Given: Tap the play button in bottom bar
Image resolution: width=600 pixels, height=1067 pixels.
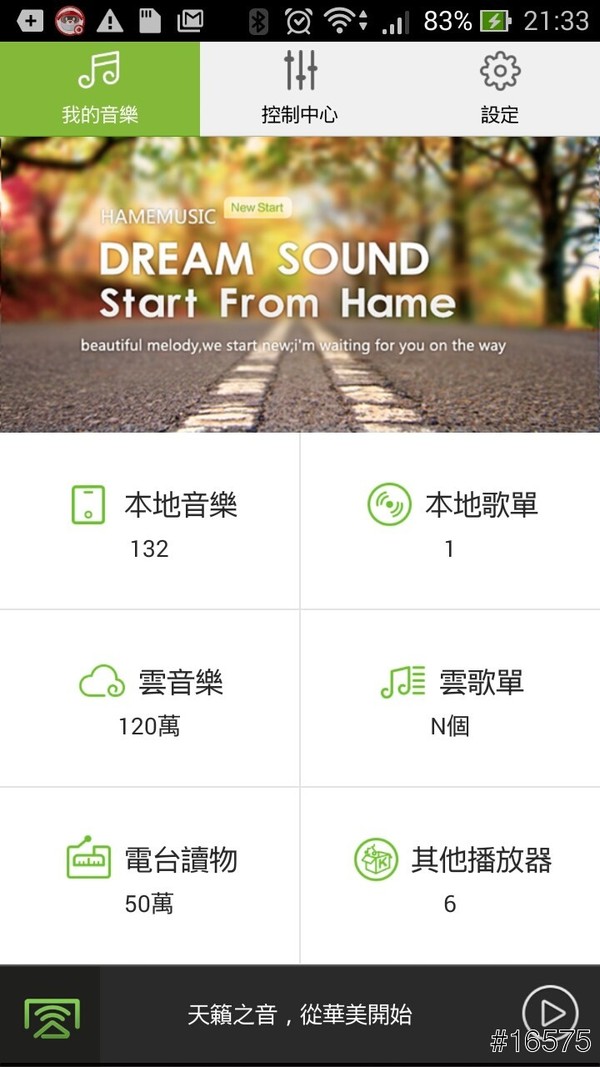Looking at the screenshot, I should coord(549,1012).
